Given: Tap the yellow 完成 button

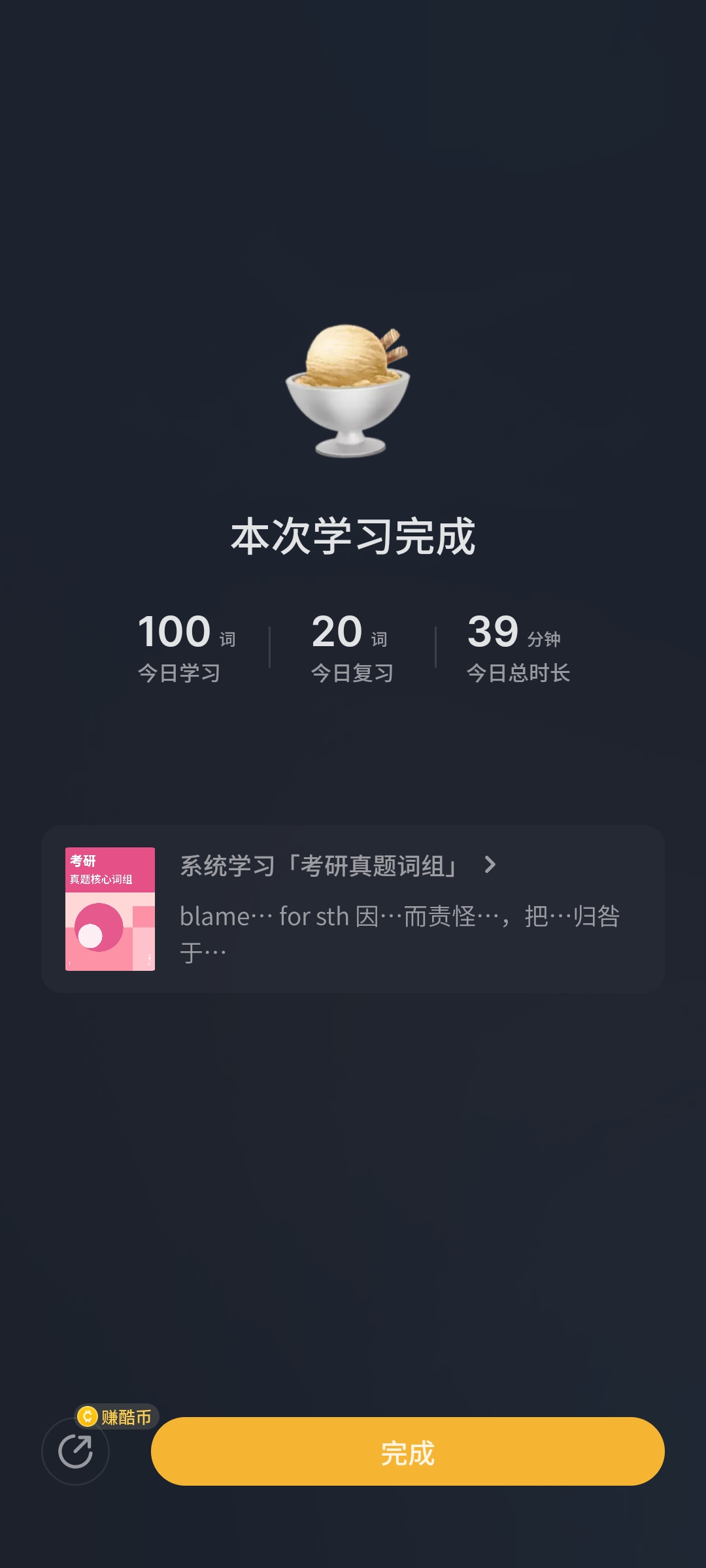Looking at the screenshot, I should point(407,1452).
